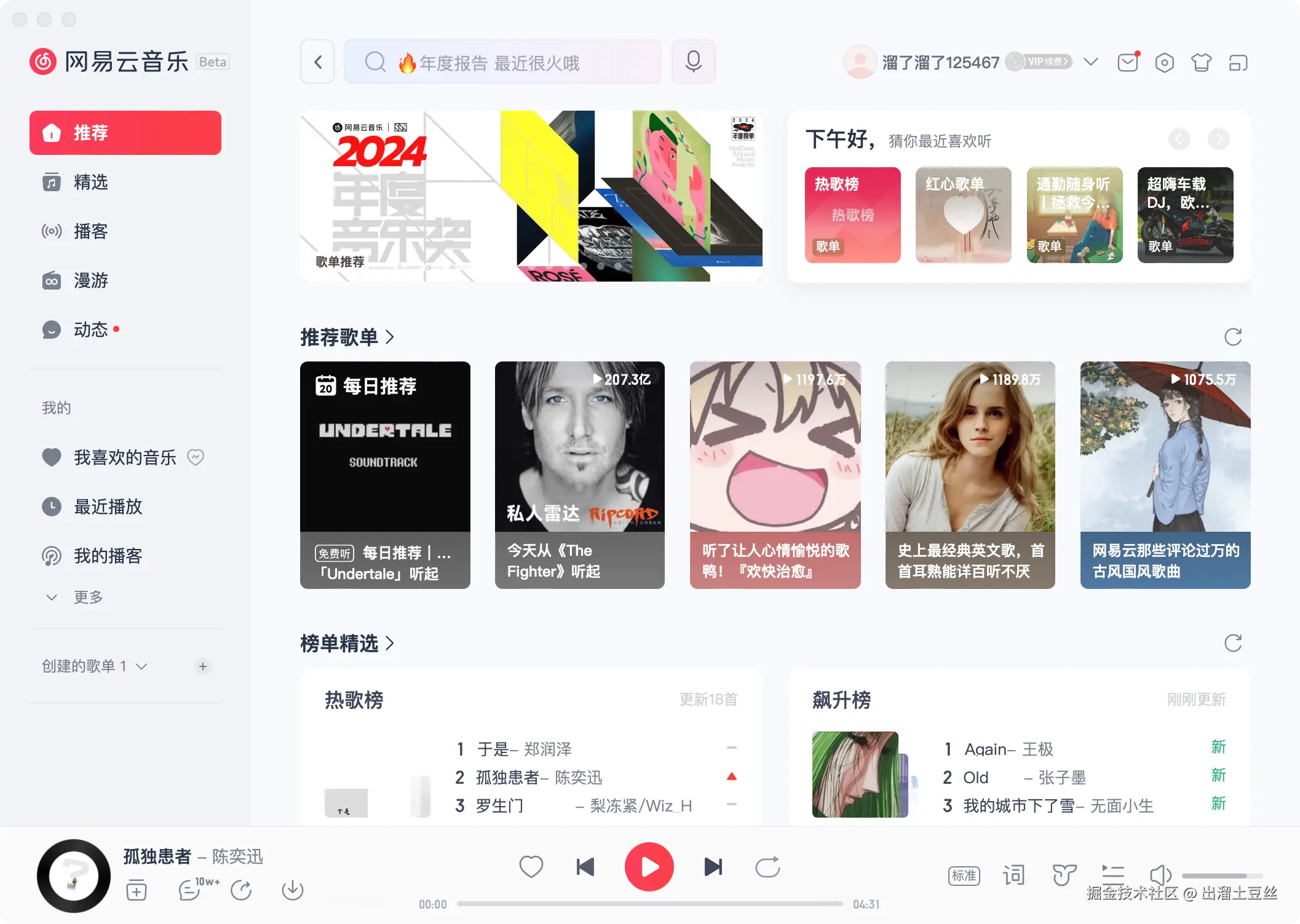Open 私人雷达 playlist card

coord(579,475)
